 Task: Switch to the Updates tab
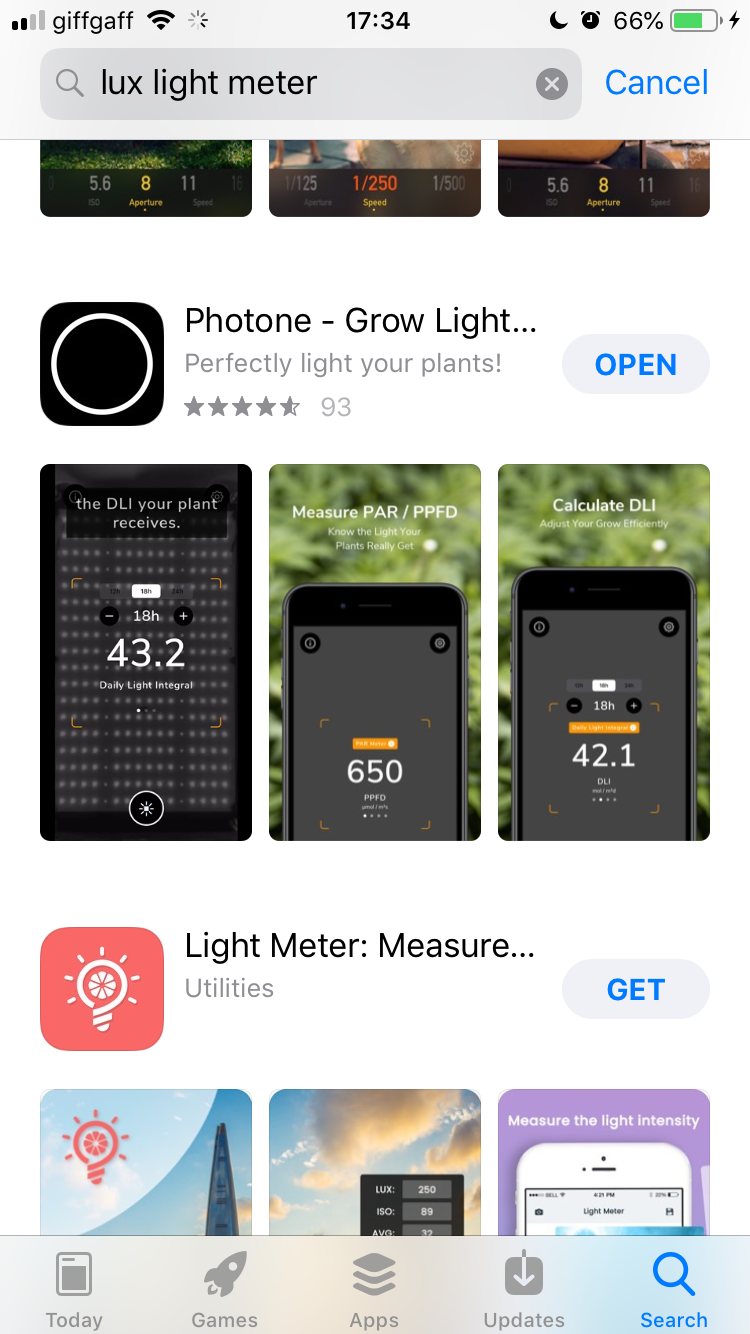click(x=524, y=1290)
